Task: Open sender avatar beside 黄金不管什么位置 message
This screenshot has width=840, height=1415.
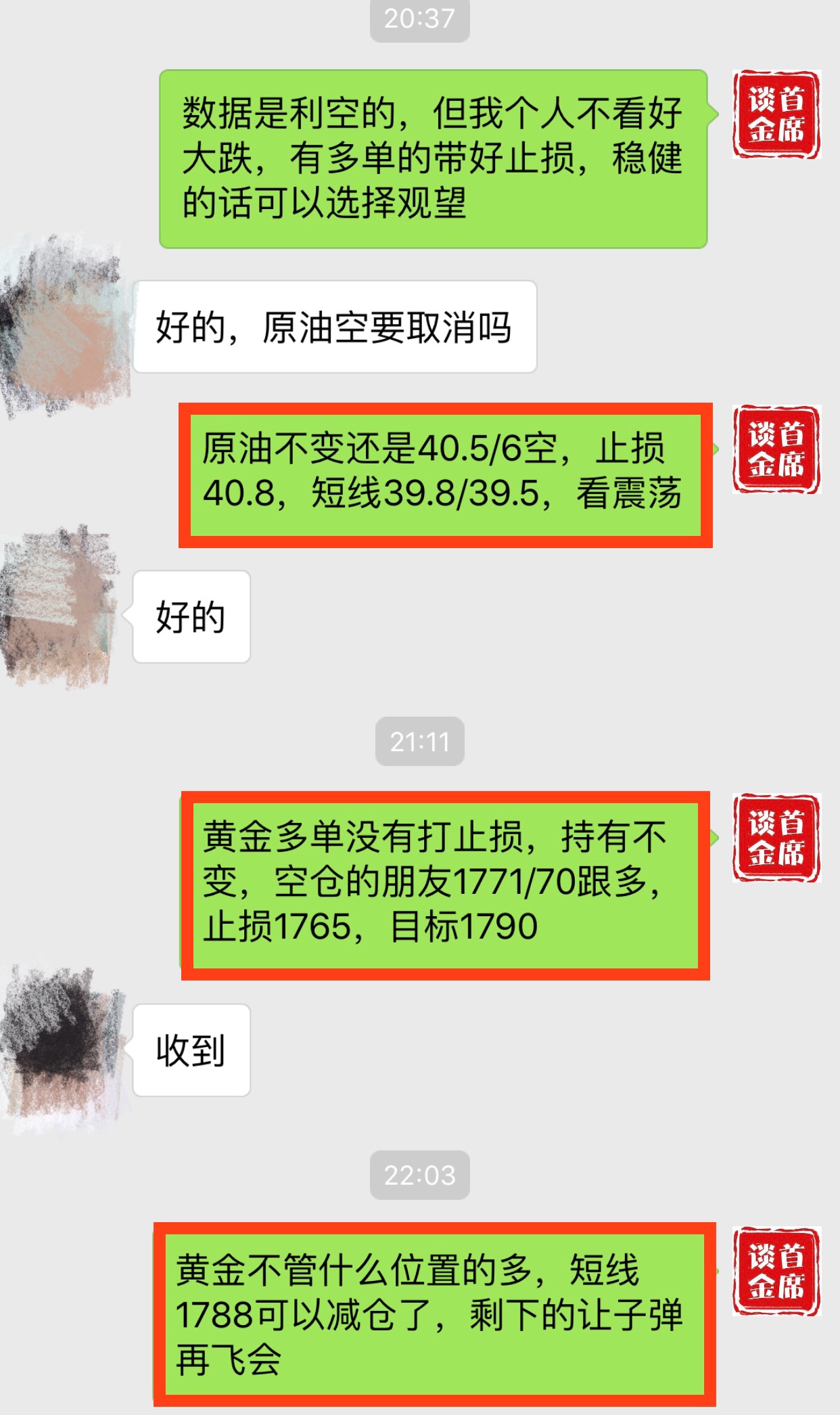Action: tap(776, 1271)
